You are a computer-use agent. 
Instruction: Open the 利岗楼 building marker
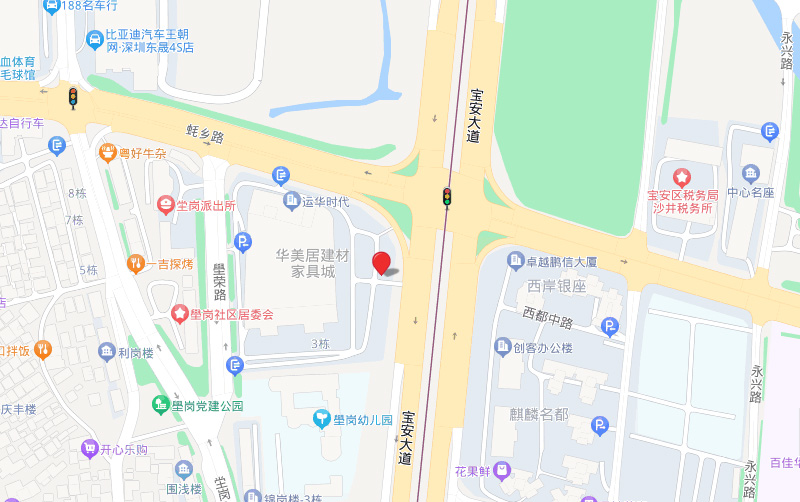point(107,352)
